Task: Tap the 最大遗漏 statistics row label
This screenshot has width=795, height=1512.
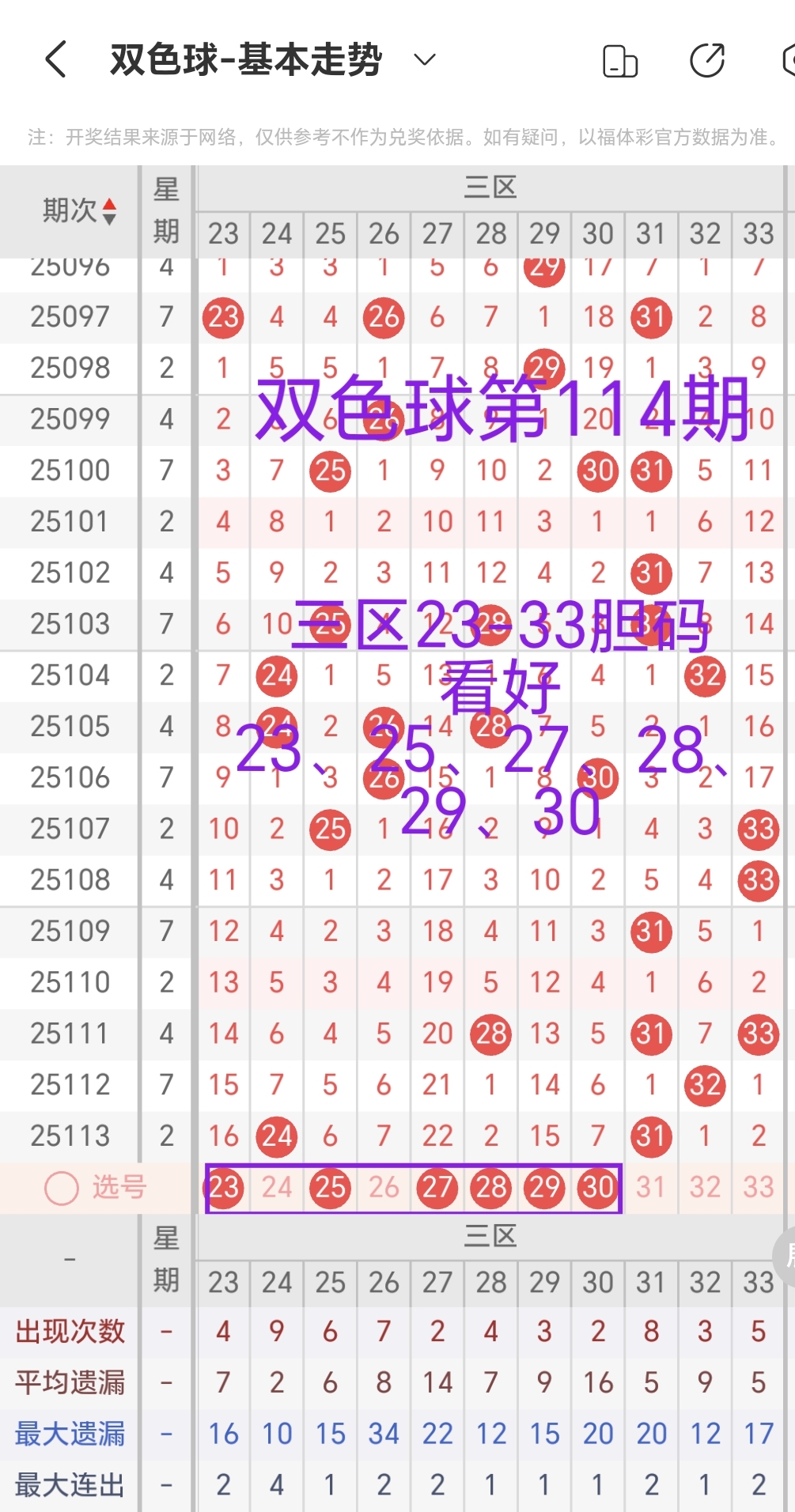Action: click(69, 1433)
